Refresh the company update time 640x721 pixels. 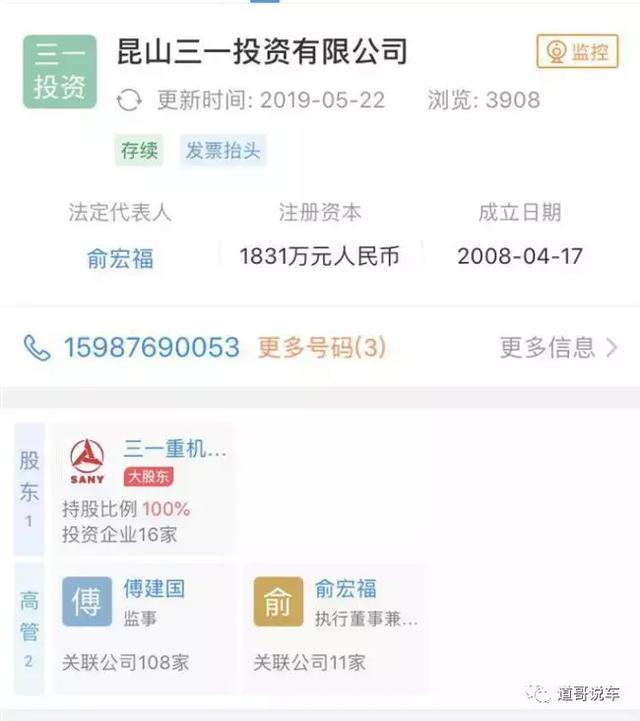[130, 100]
